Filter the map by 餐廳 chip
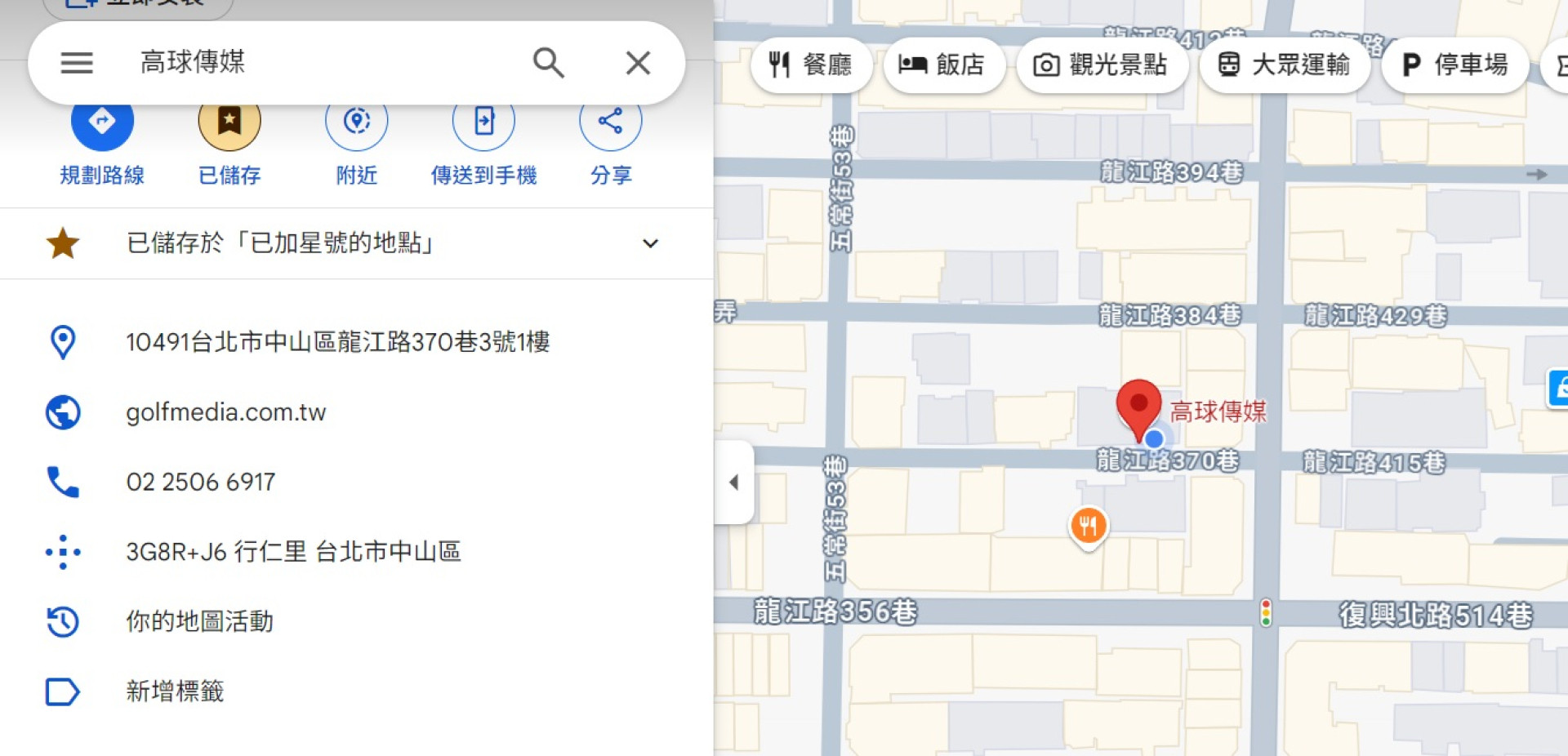This screenshot has height=756, width=1568. [x=811, y=64]
